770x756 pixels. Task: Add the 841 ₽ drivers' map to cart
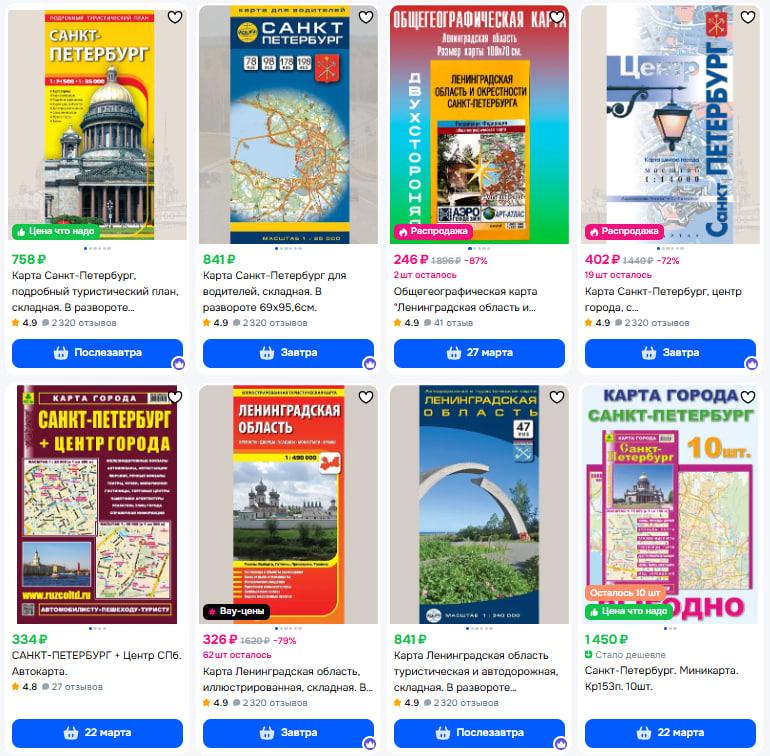pos(288,353)
